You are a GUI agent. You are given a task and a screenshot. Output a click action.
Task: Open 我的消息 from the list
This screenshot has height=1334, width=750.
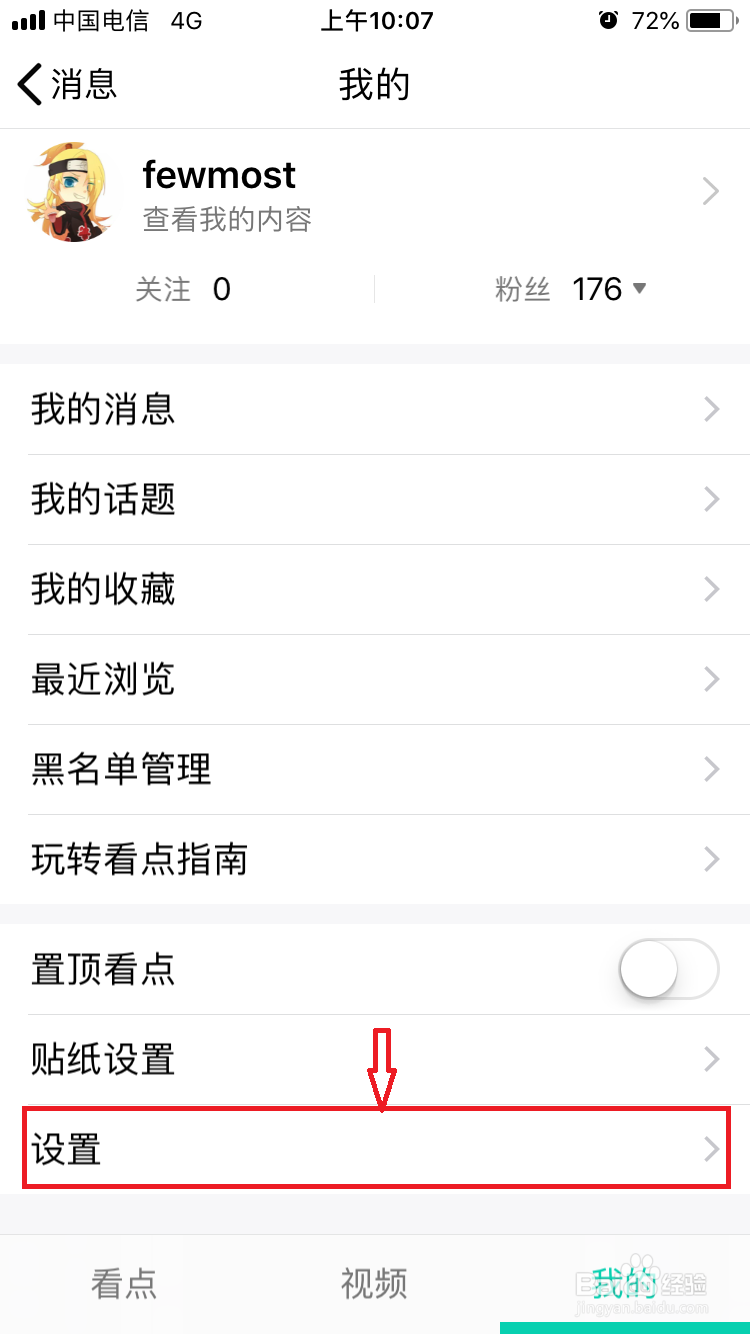(x=375, y=409)
